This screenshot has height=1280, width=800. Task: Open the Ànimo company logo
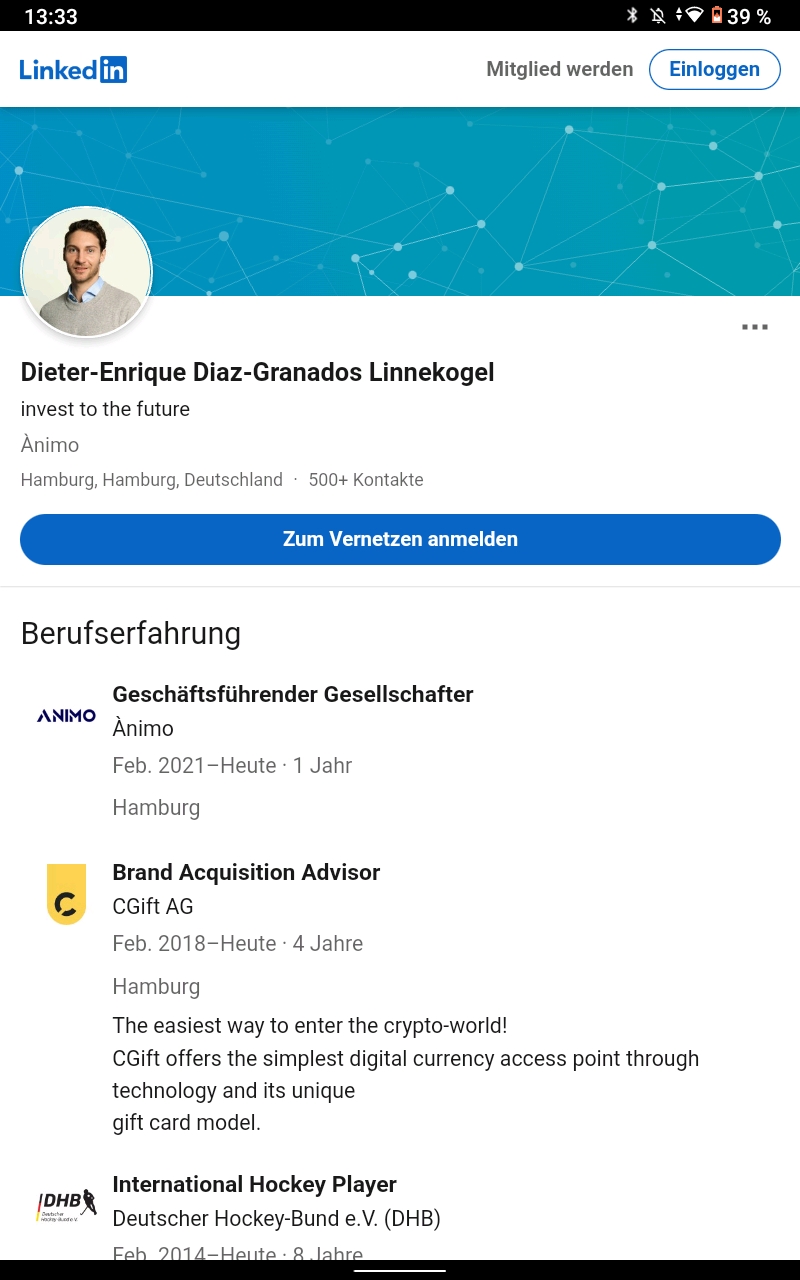coord(66,715)
